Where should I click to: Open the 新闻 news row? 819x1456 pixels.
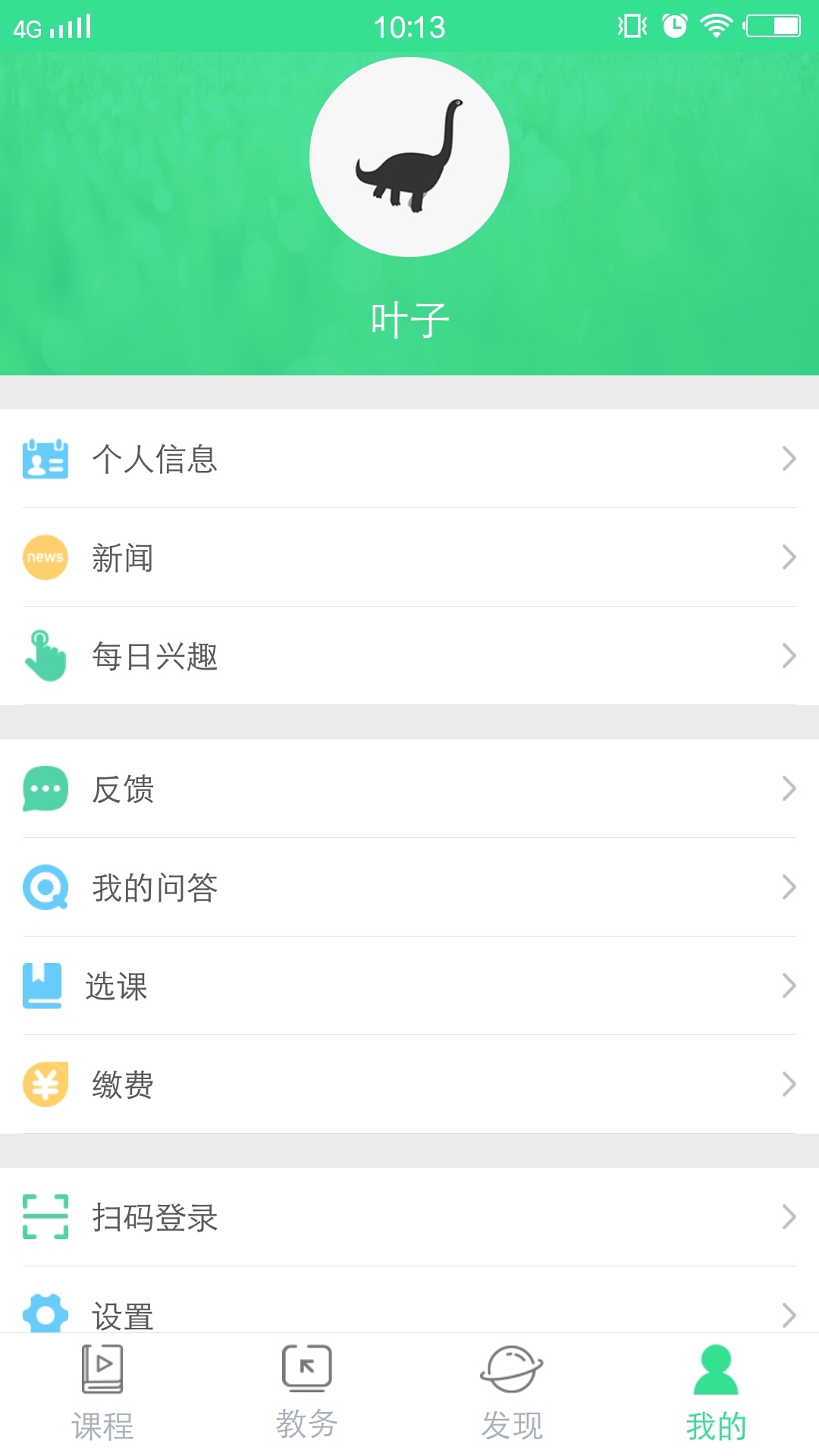coord(409,557)
